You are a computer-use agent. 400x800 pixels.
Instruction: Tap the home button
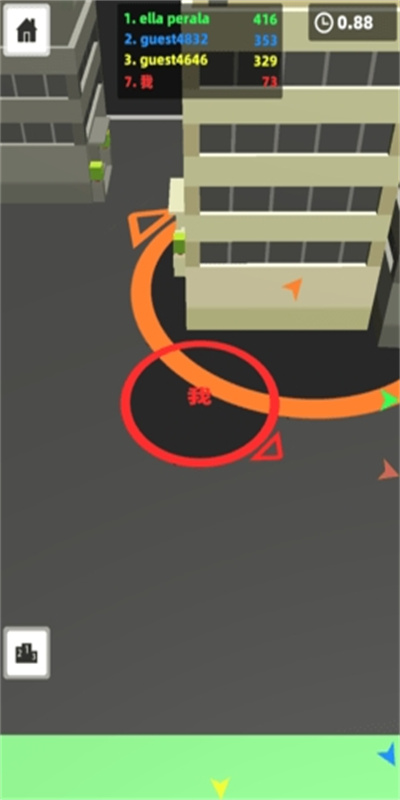27,30
